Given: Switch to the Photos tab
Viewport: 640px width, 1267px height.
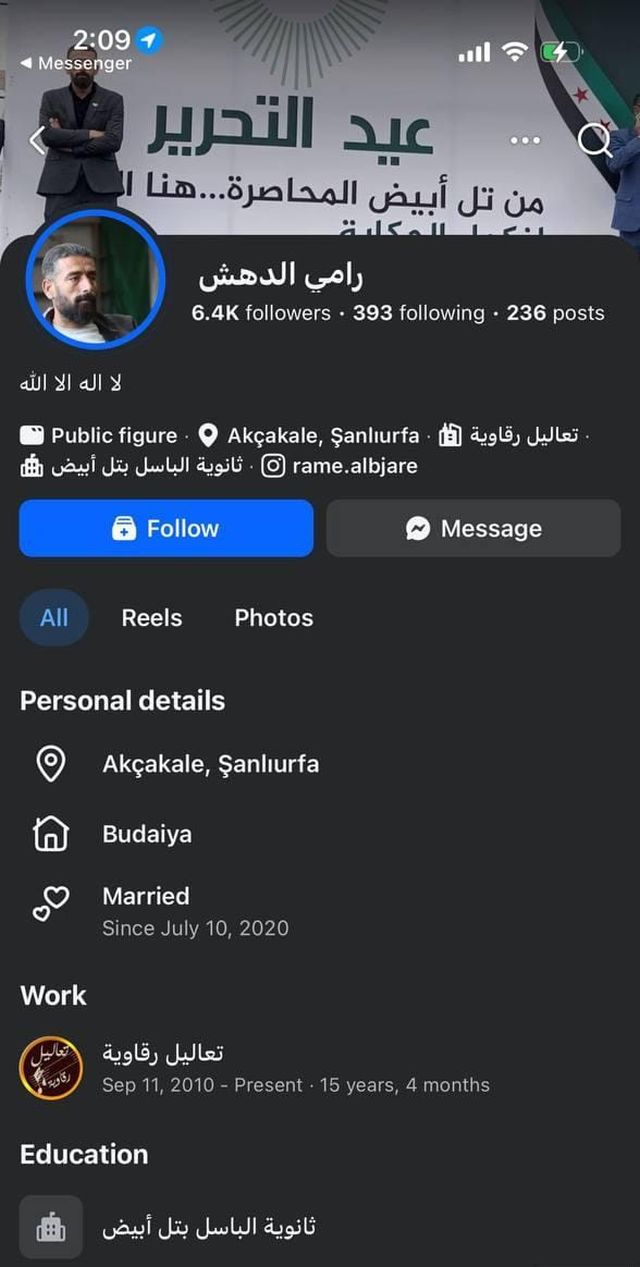Looking at the screenshot, I should pos(273,618).
